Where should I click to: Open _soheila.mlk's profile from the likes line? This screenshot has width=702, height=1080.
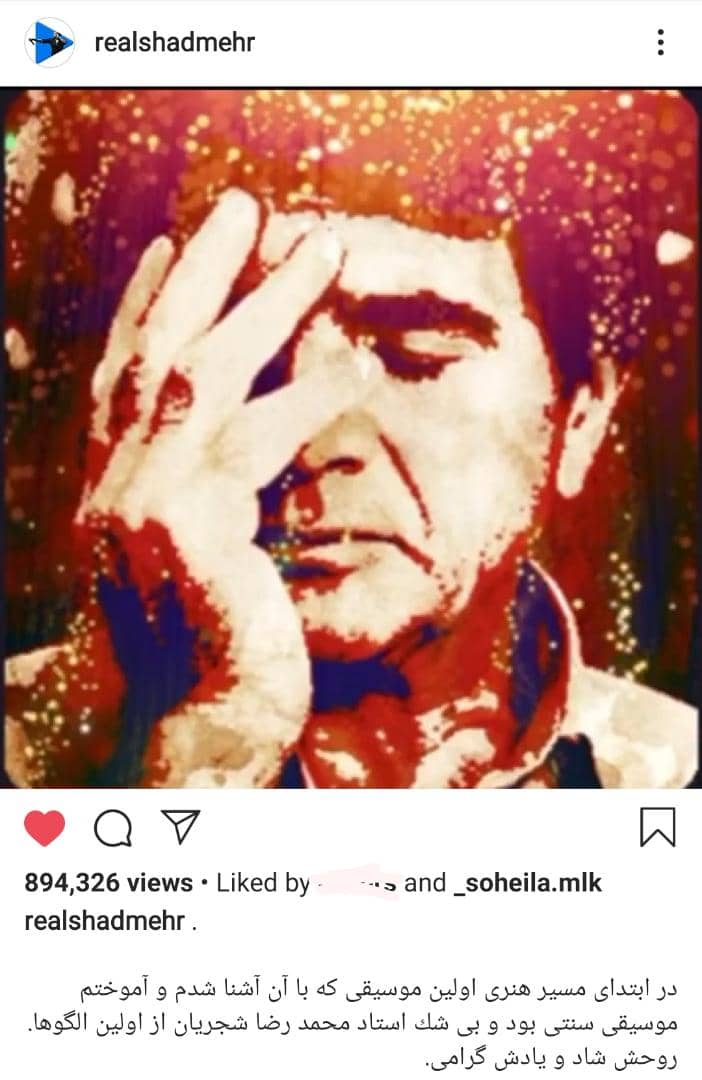coord(528,883)
